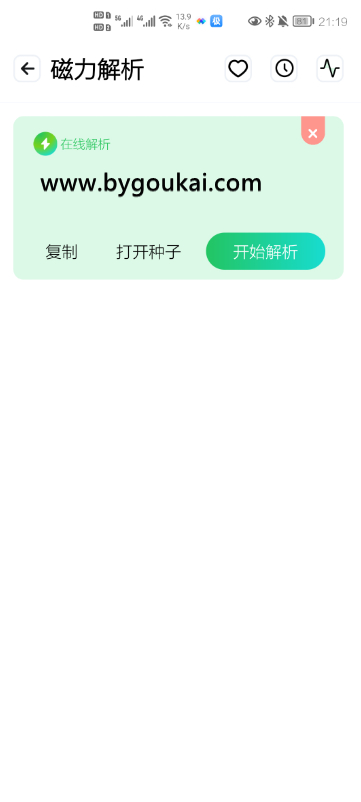Edit the www.bygoukai.com link field
Screen dimensions: 361x802
pos(151,184)
